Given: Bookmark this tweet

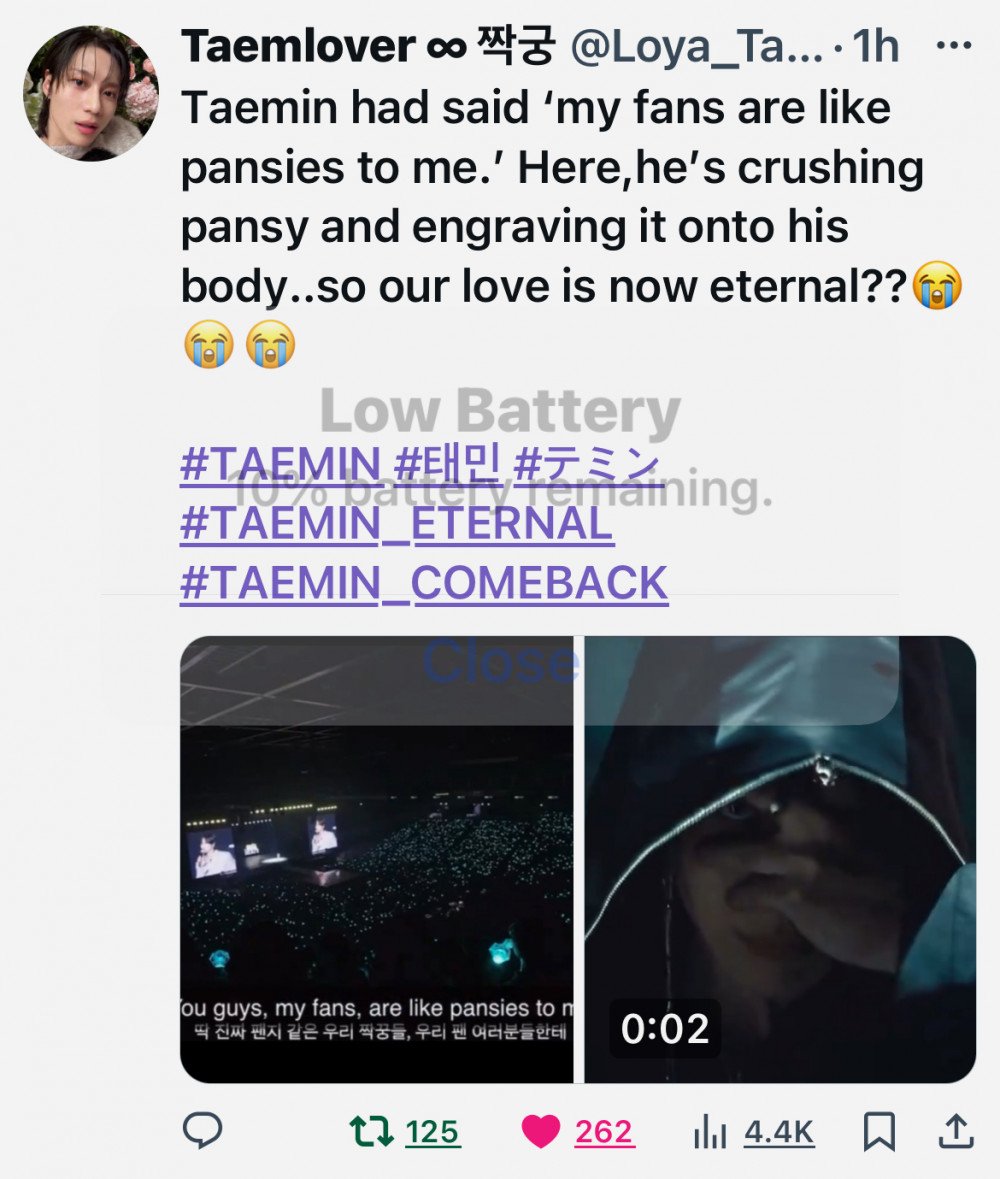Looking at the screenshot, I should coord(879,1131).
